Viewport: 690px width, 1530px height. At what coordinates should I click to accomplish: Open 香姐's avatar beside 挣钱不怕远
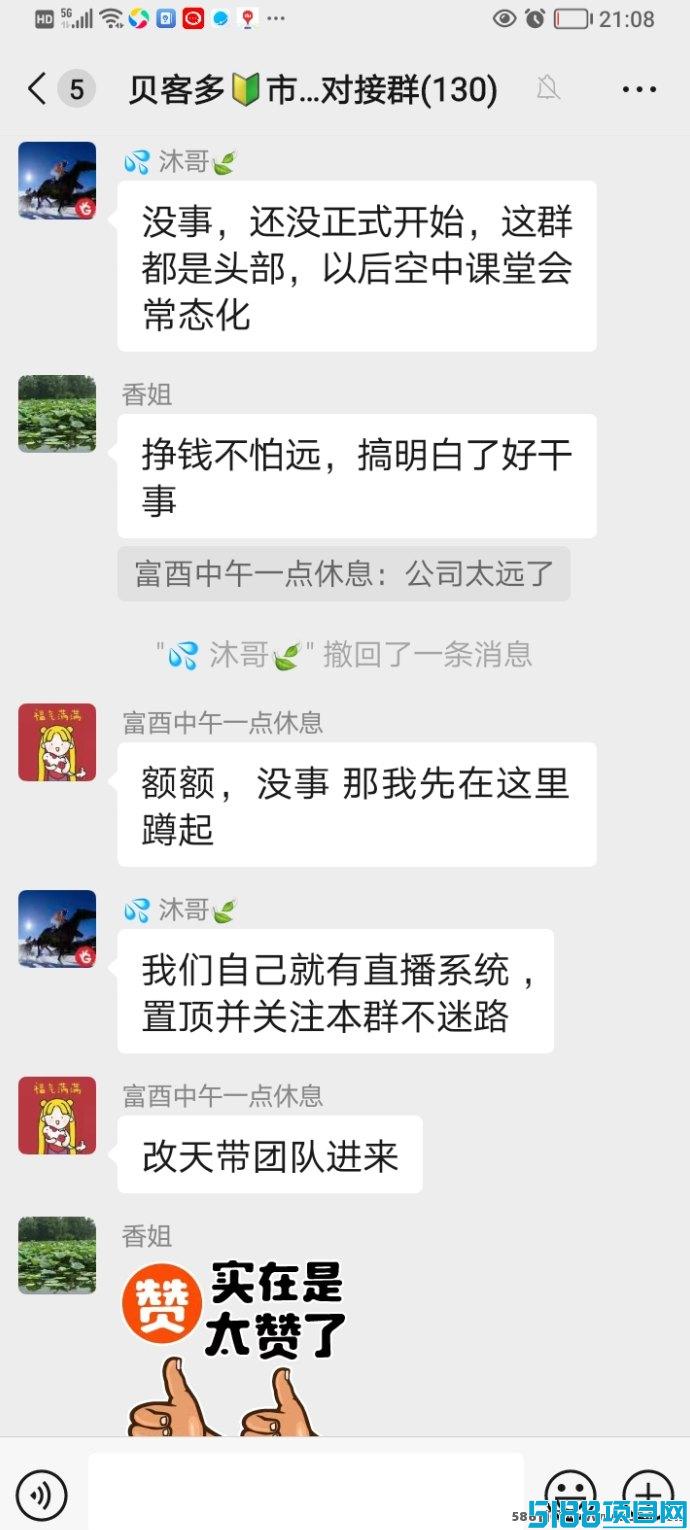(57, 414)
